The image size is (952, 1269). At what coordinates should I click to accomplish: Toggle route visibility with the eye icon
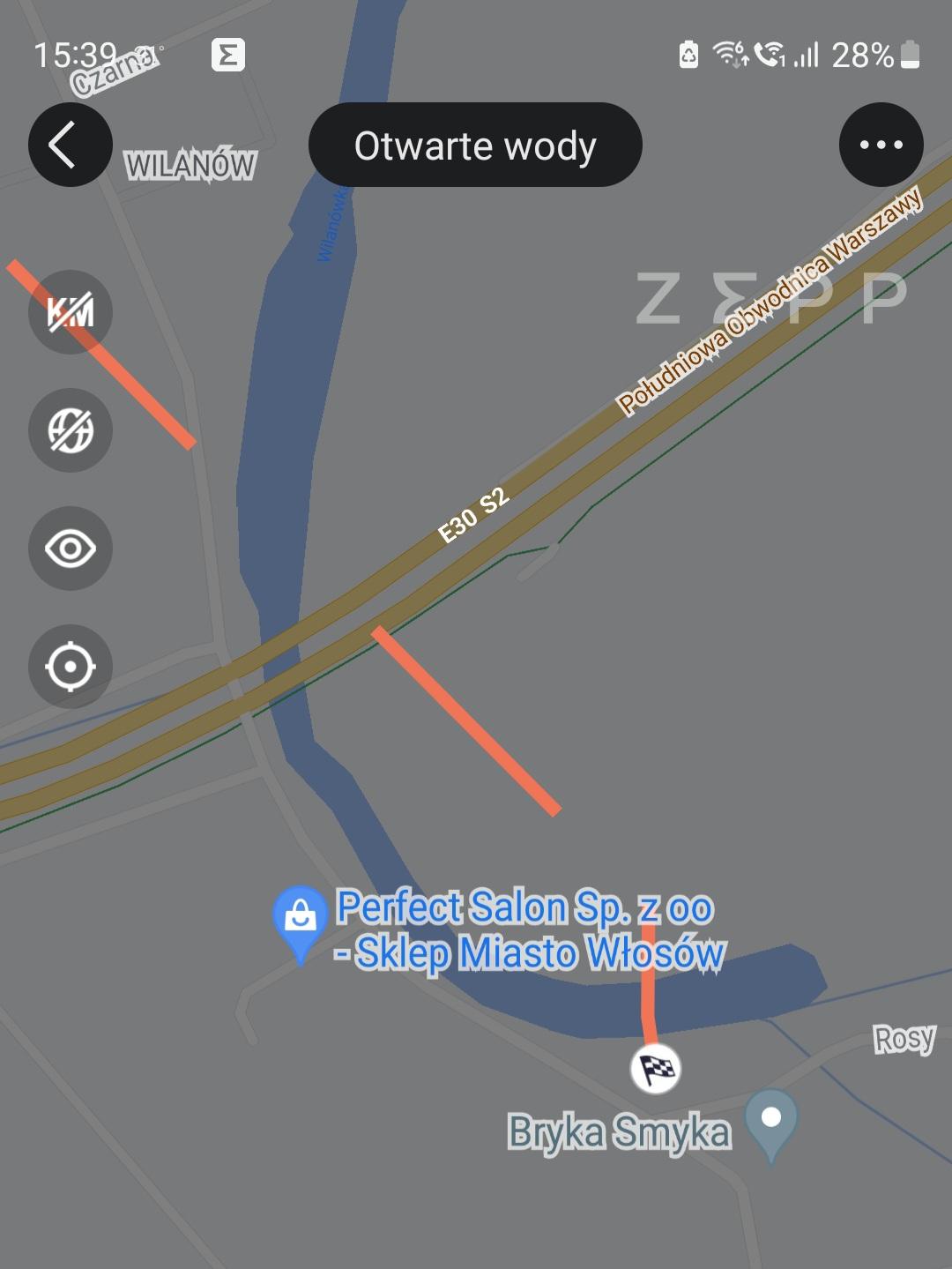(71, 549)
